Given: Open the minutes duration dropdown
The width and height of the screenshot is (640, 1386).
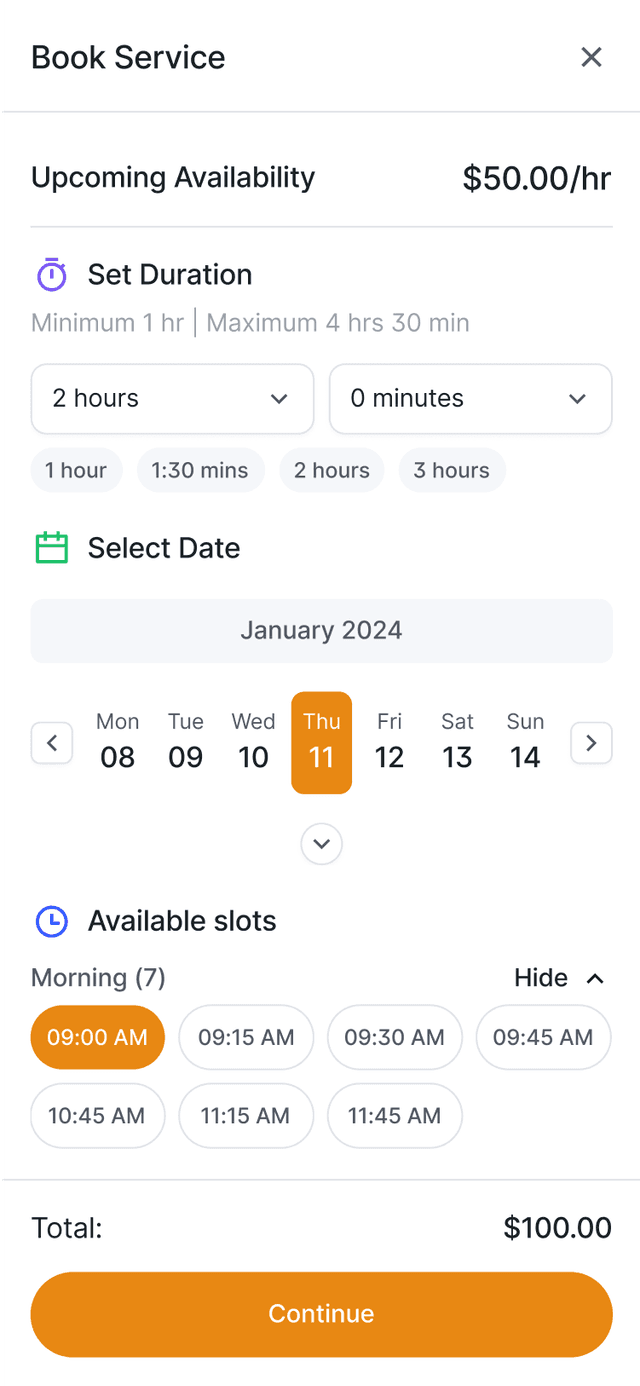Looking at the screenshot, I should 470,398.
